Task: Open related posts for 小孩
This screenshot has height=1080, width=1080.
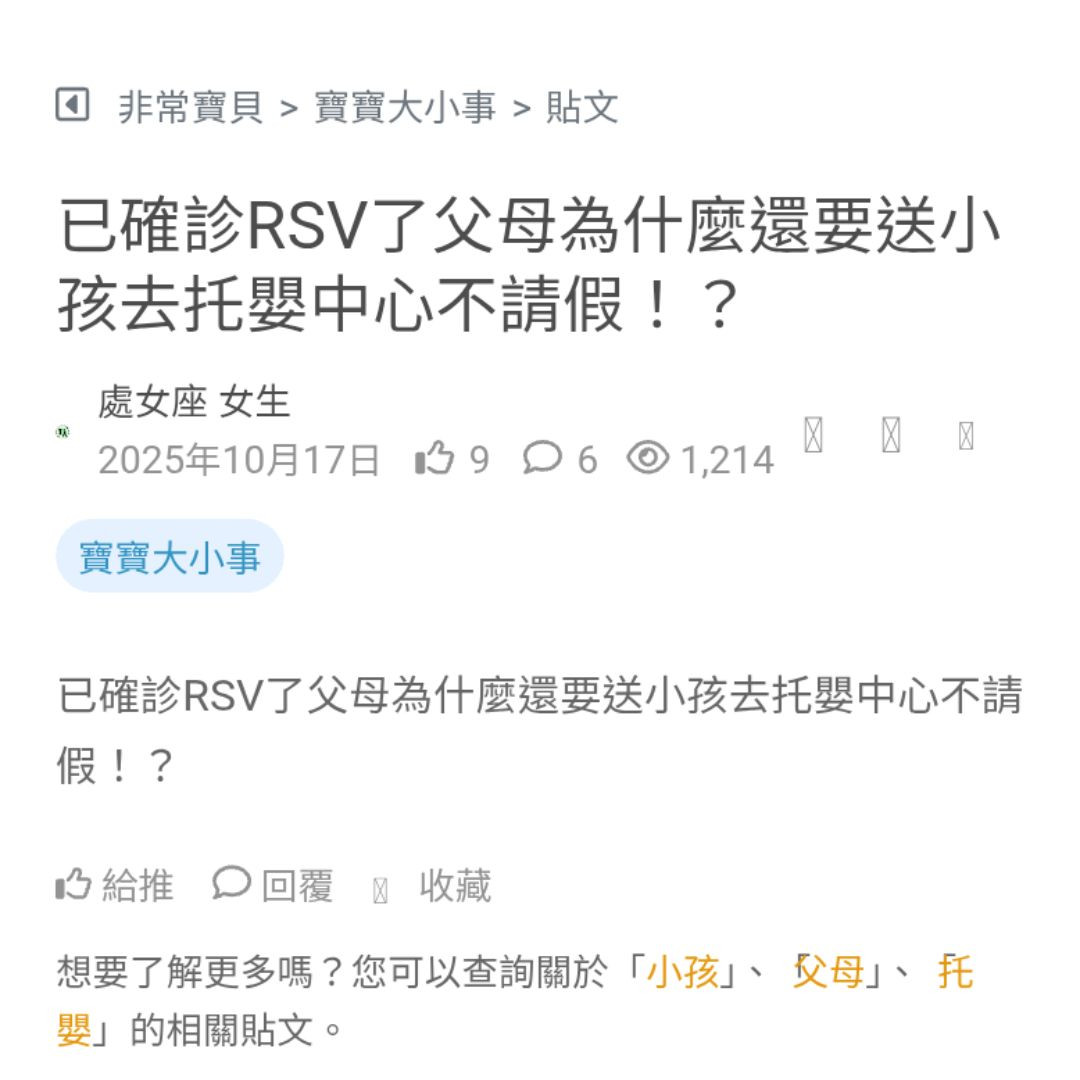Action: (683, 972)
